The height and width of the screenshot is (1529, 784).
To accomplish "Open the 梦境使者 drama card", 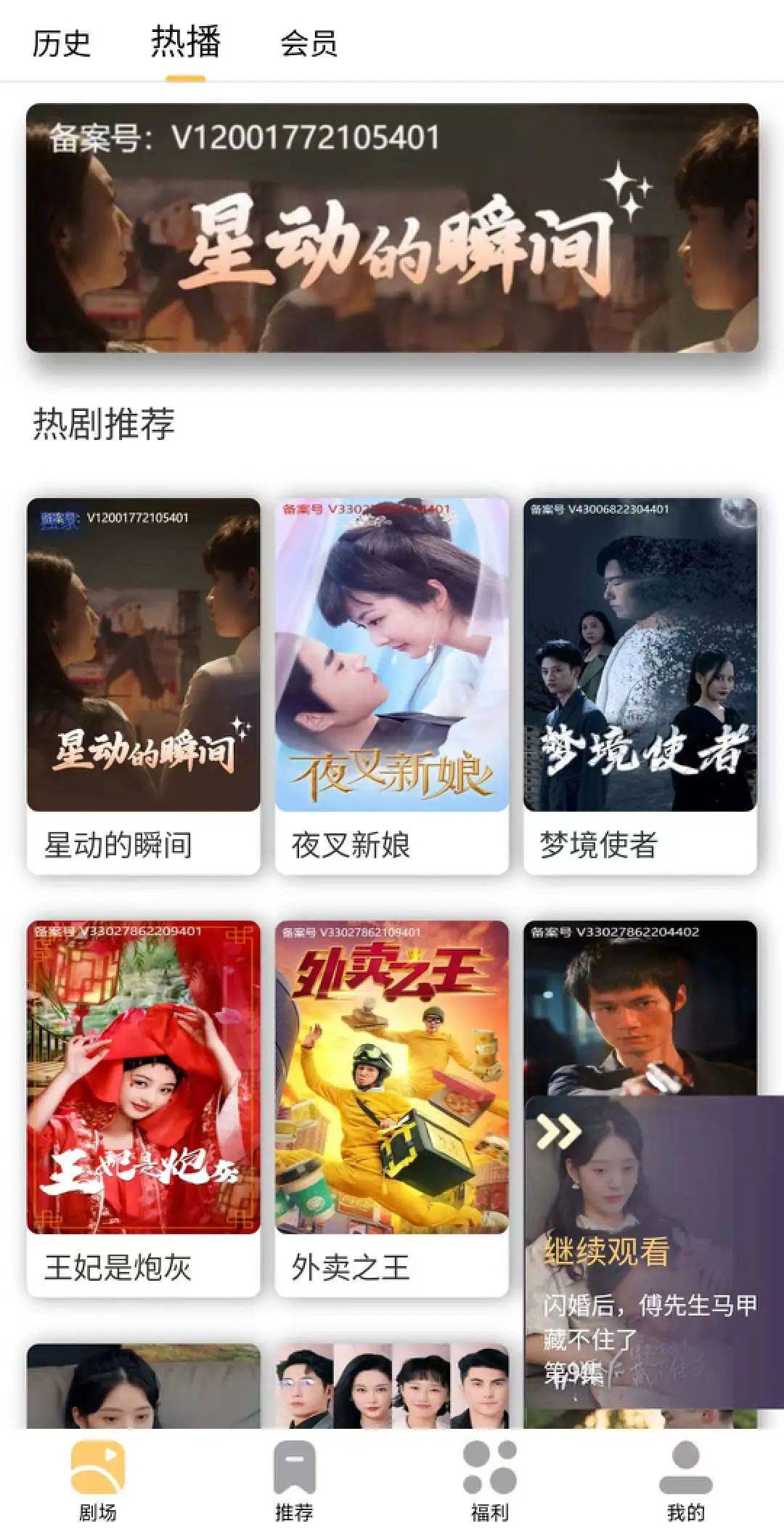I will click(x=640, y=685).
